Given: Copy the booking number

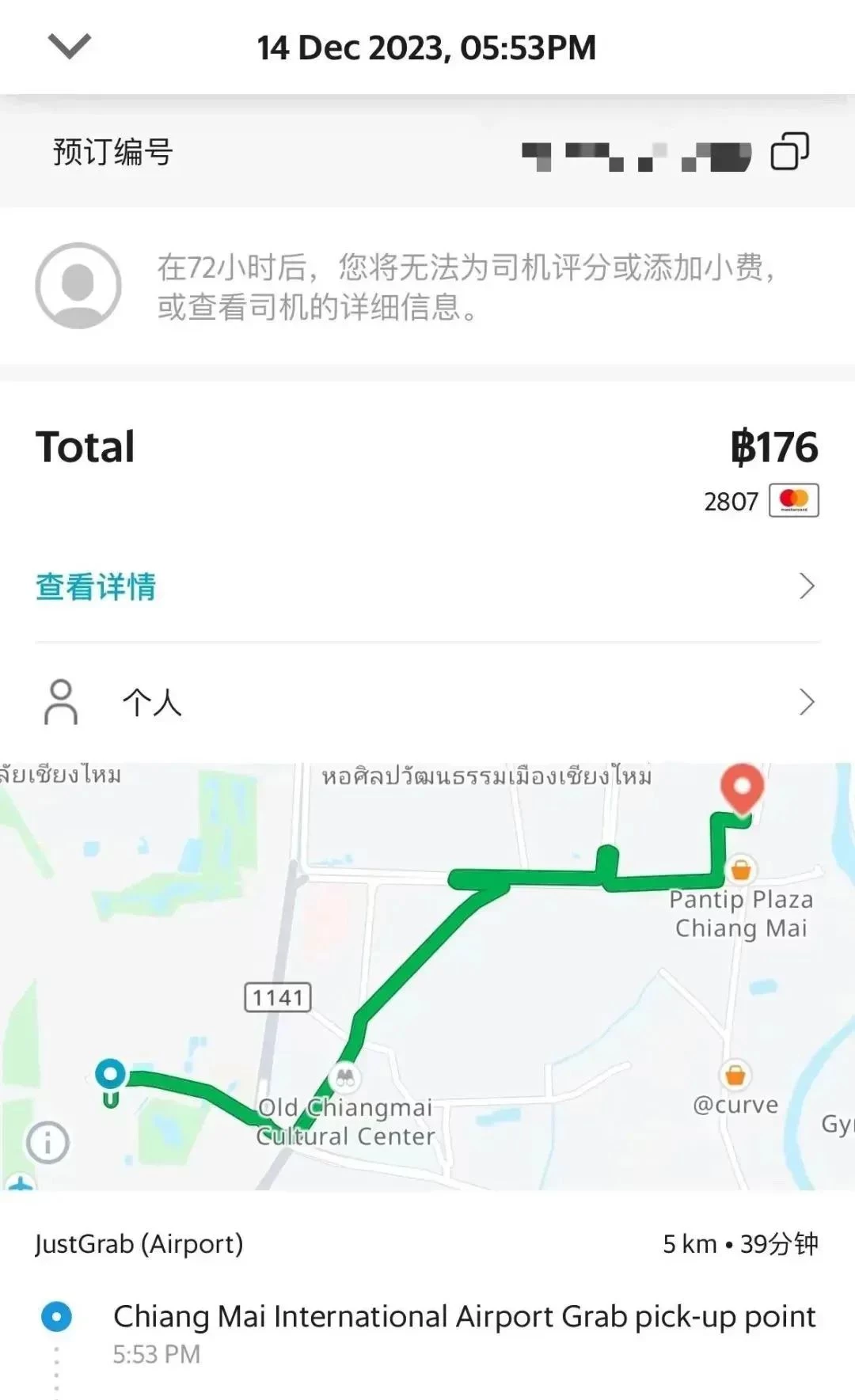Looking at the screenshot, I should 789,151.
